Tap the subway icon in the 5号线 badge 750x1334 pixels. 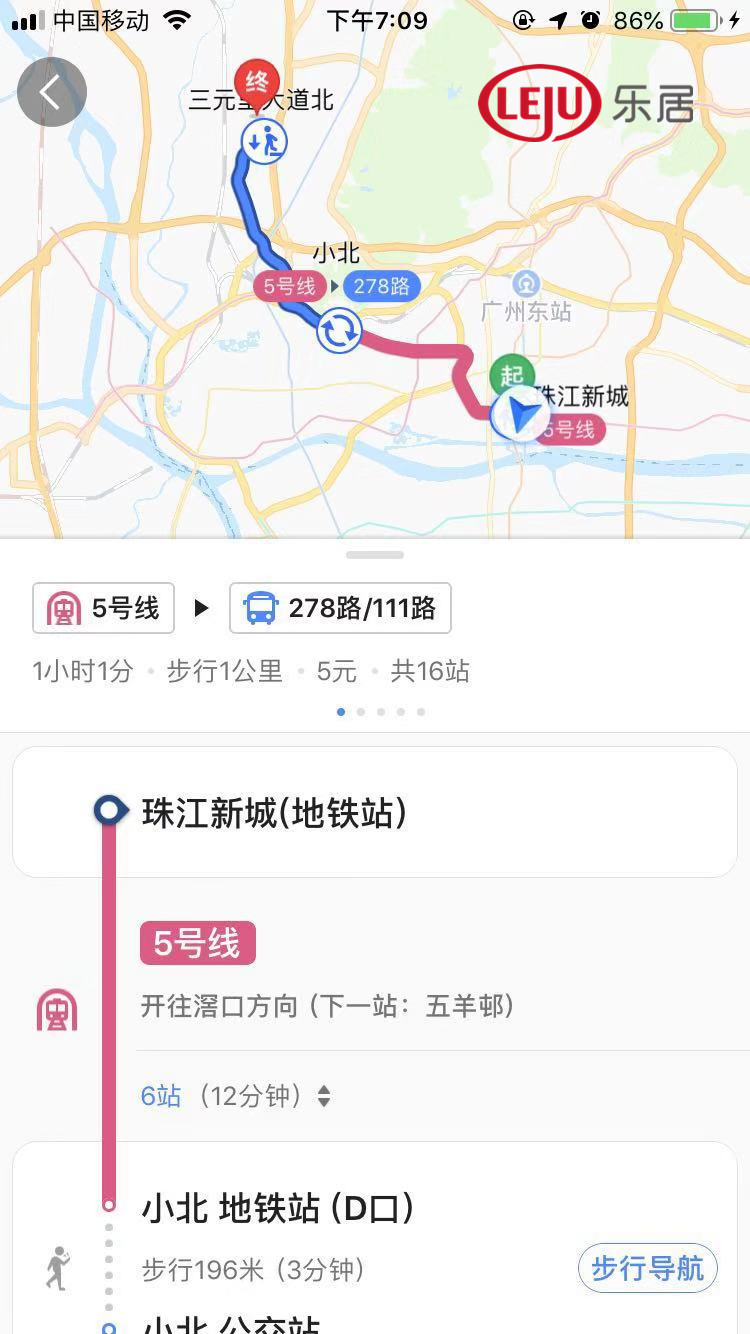63,607
